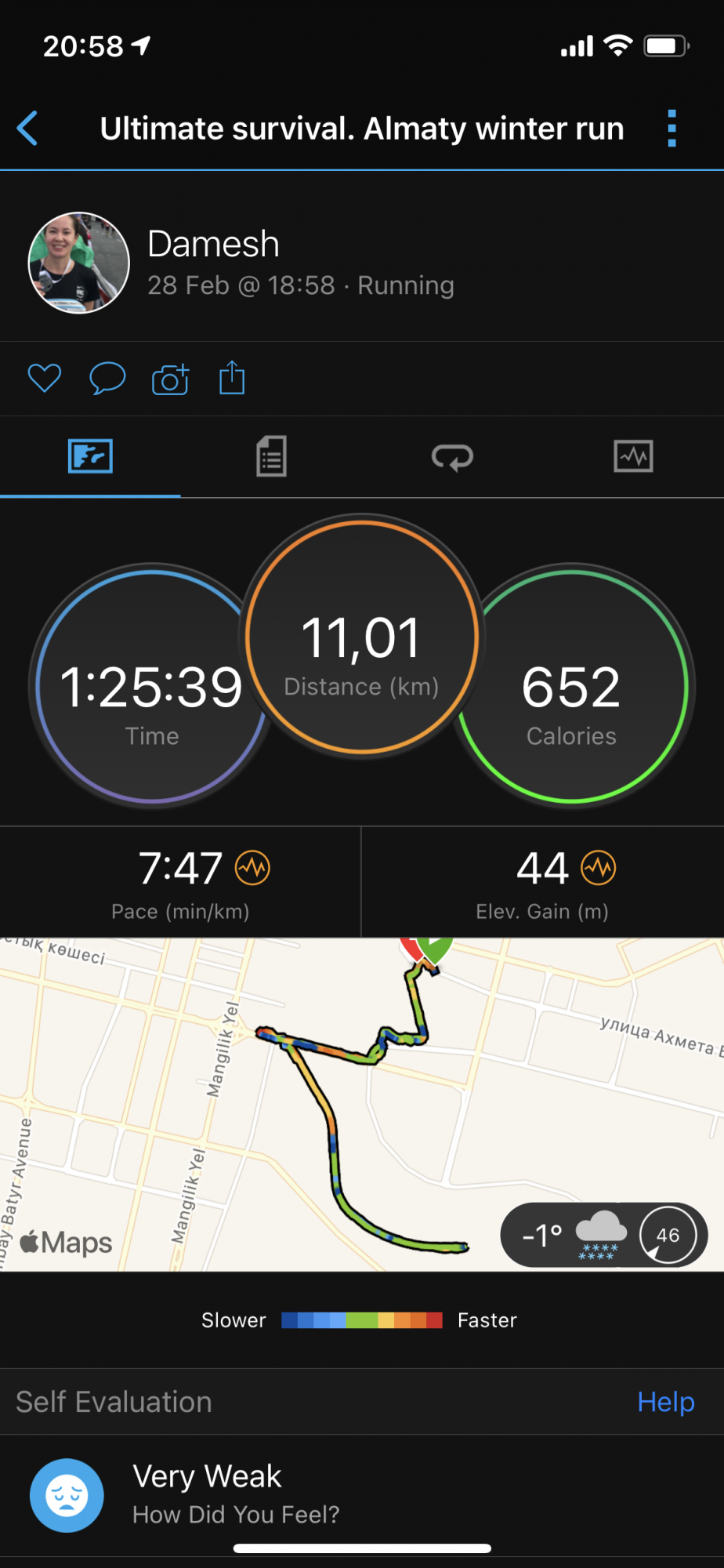Like this activity with the heart
The height and width of the screenshot is (1568, 724).
coord(45,379)
